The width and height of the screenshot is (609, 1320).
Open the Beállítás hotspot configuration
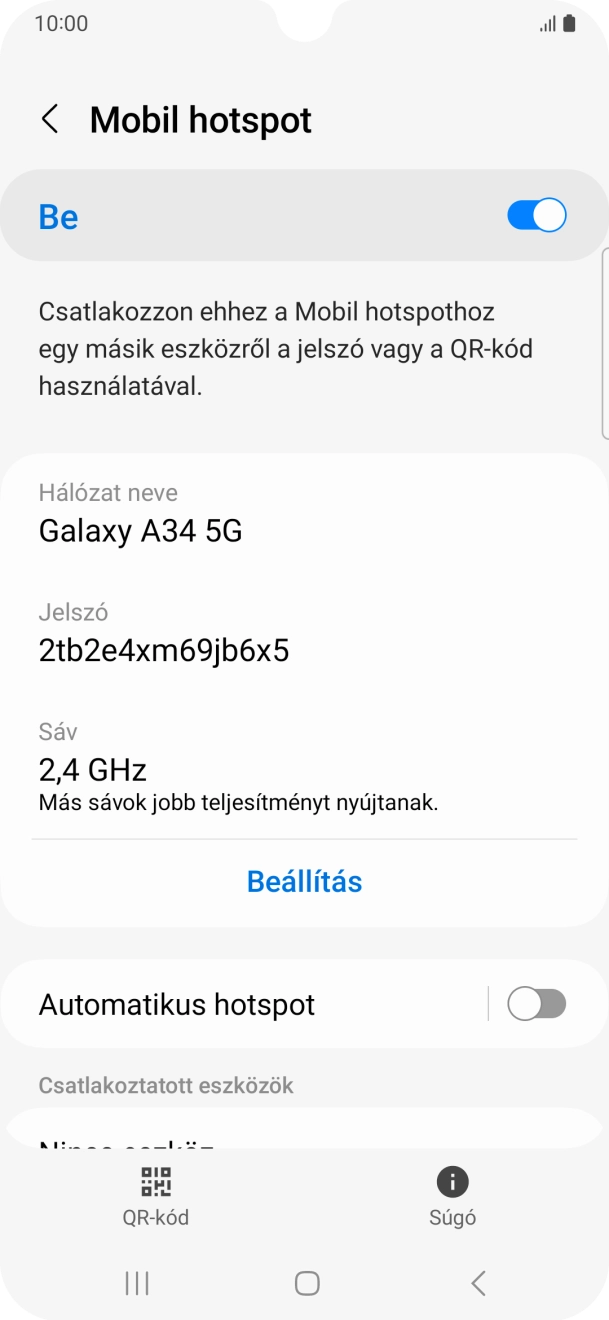(x=304, y=881)
